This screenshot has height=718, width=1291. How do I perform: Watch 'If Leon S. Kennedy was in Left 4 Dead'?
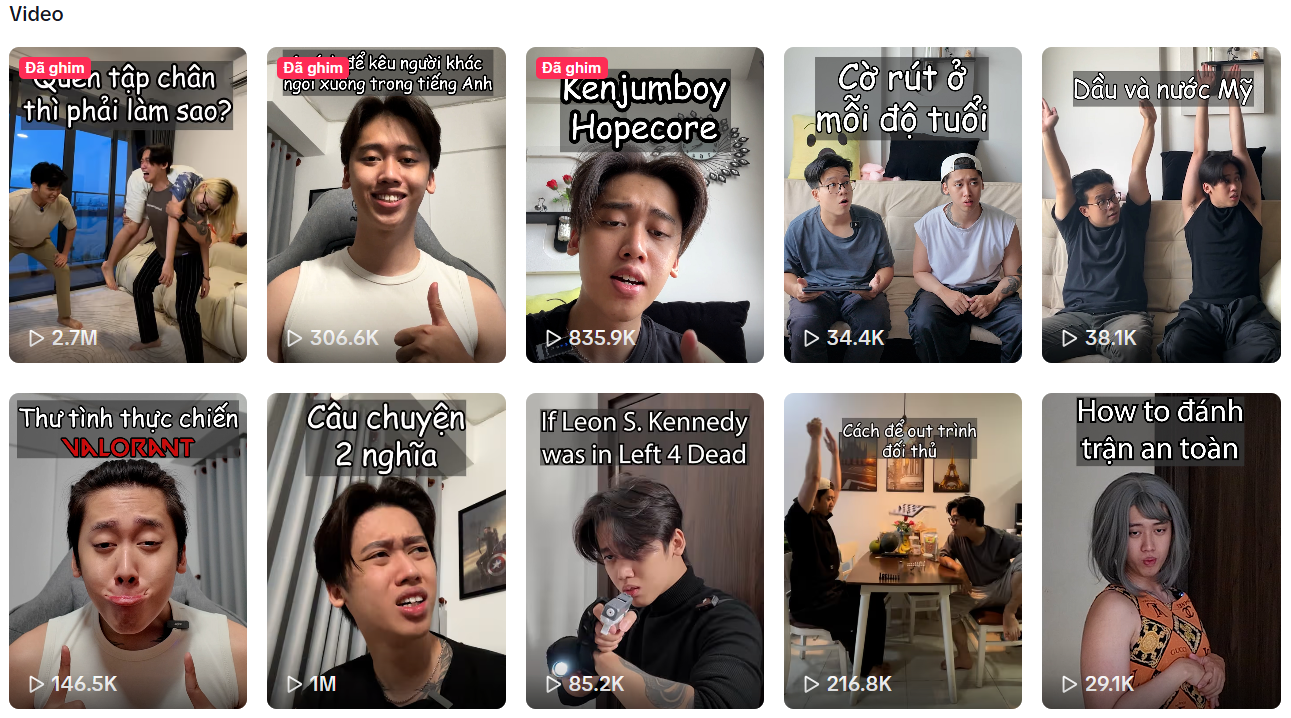pyautogui.click(x=645, y=551)
